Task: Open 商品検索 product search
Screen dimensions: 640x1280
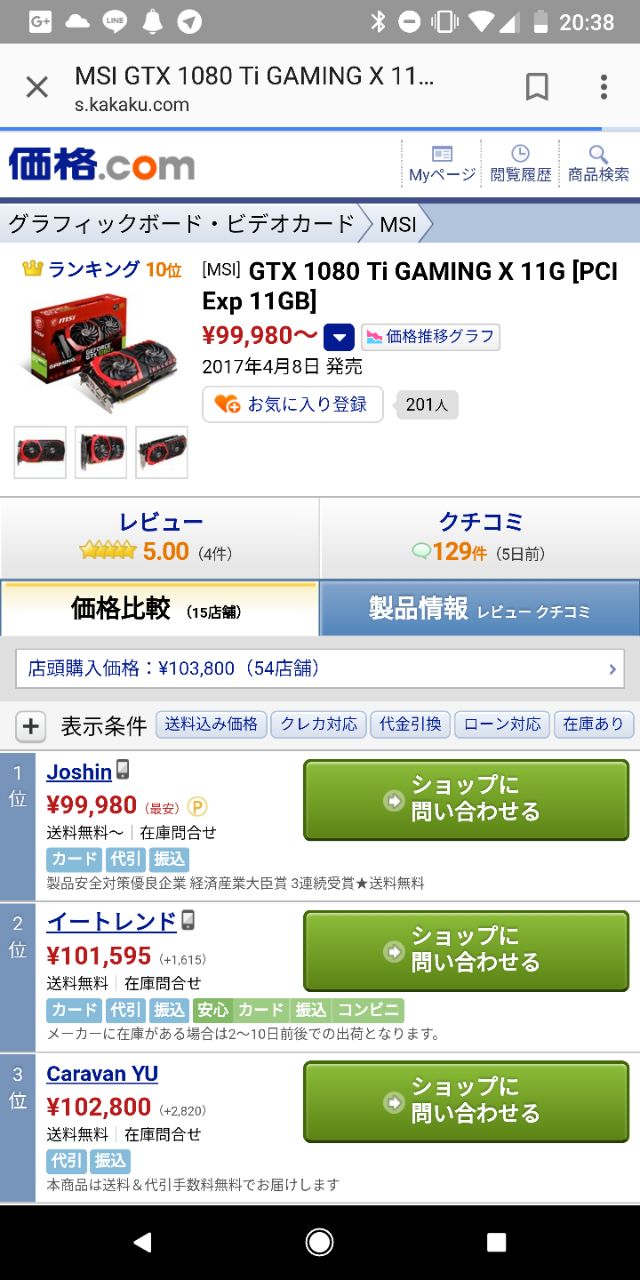Action: coord(598,163)
